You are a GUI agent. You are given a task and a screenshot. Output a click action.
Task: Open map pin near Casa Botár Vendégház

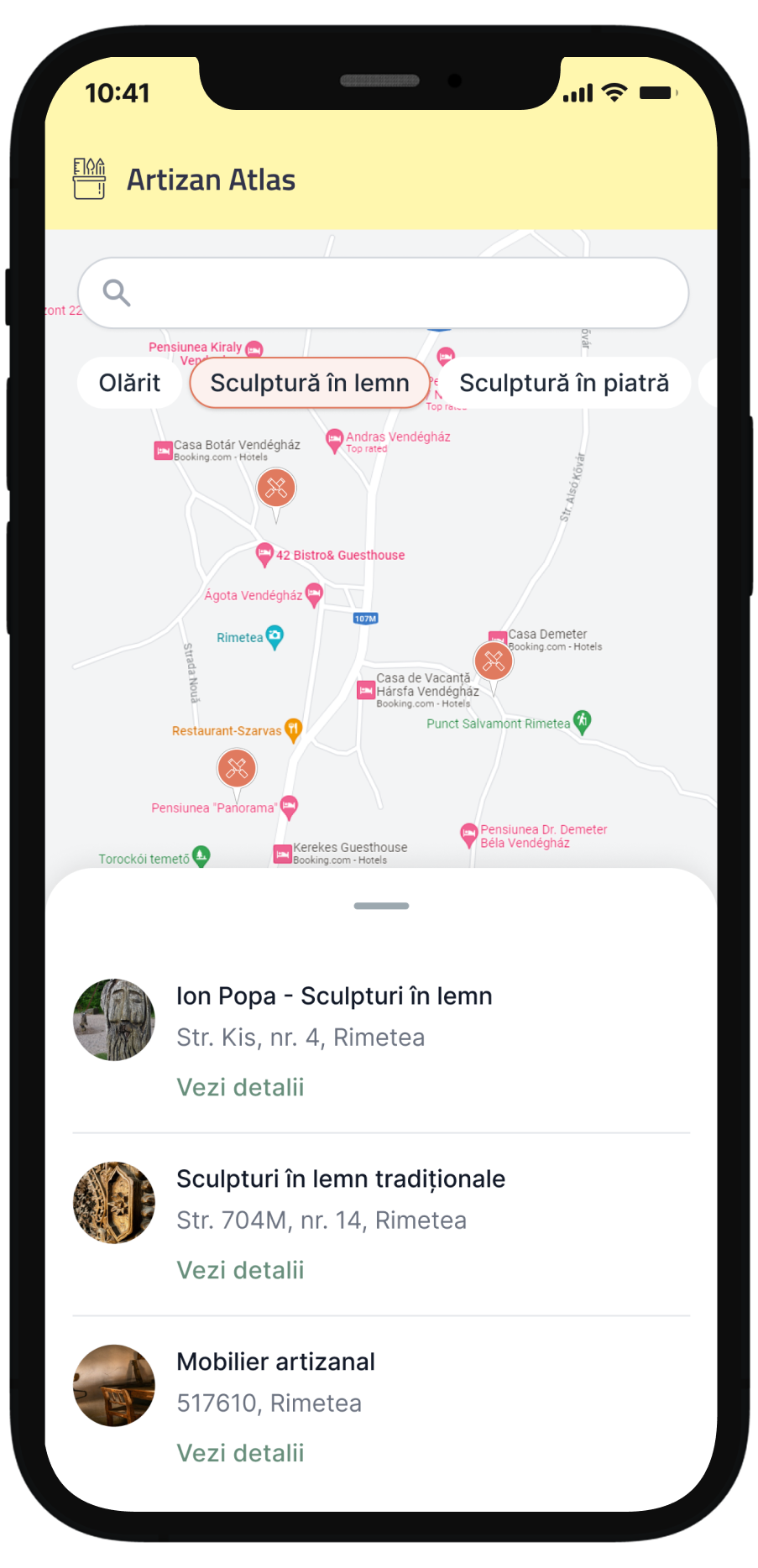click(x=276, y=489)
